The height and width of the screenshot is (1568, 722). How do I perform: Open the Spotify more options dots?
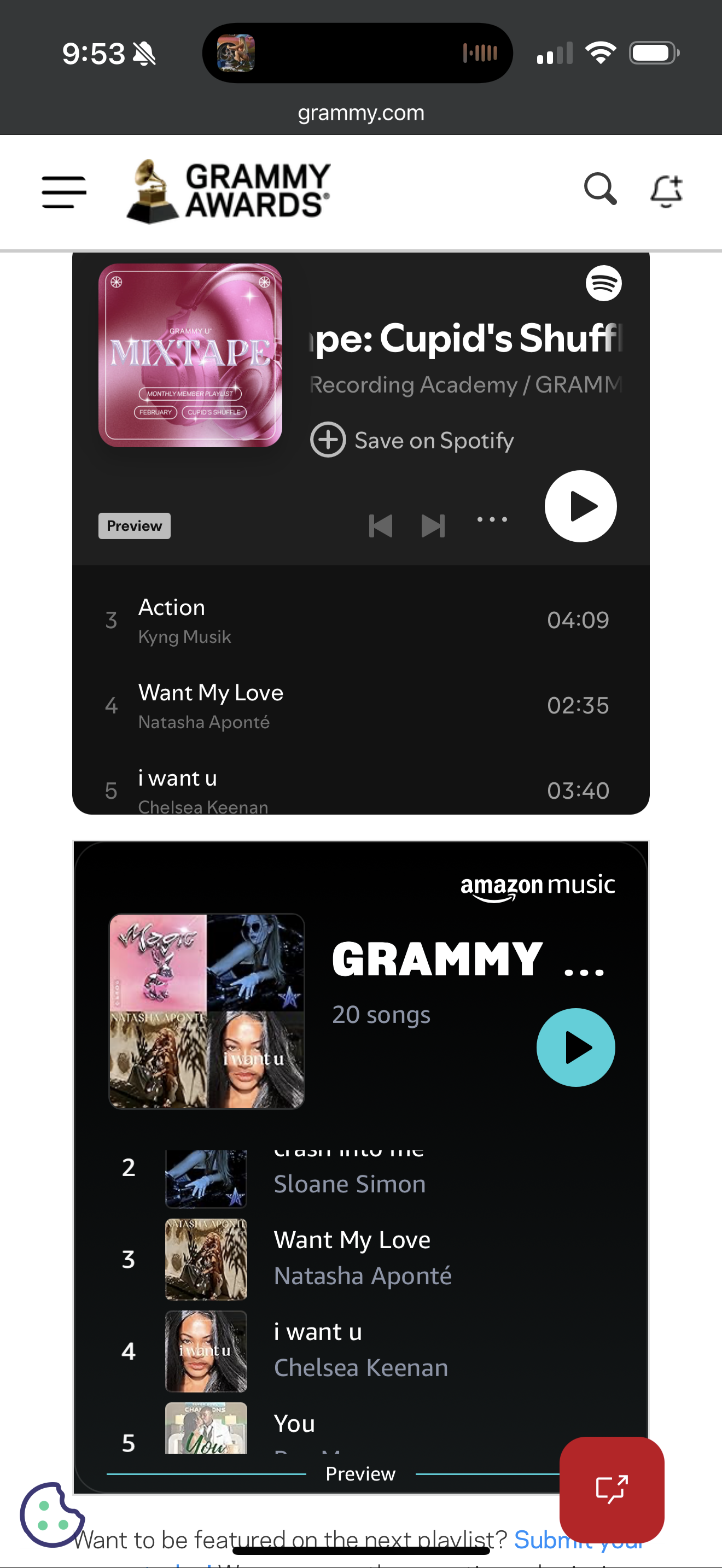(x=492, y=519)
